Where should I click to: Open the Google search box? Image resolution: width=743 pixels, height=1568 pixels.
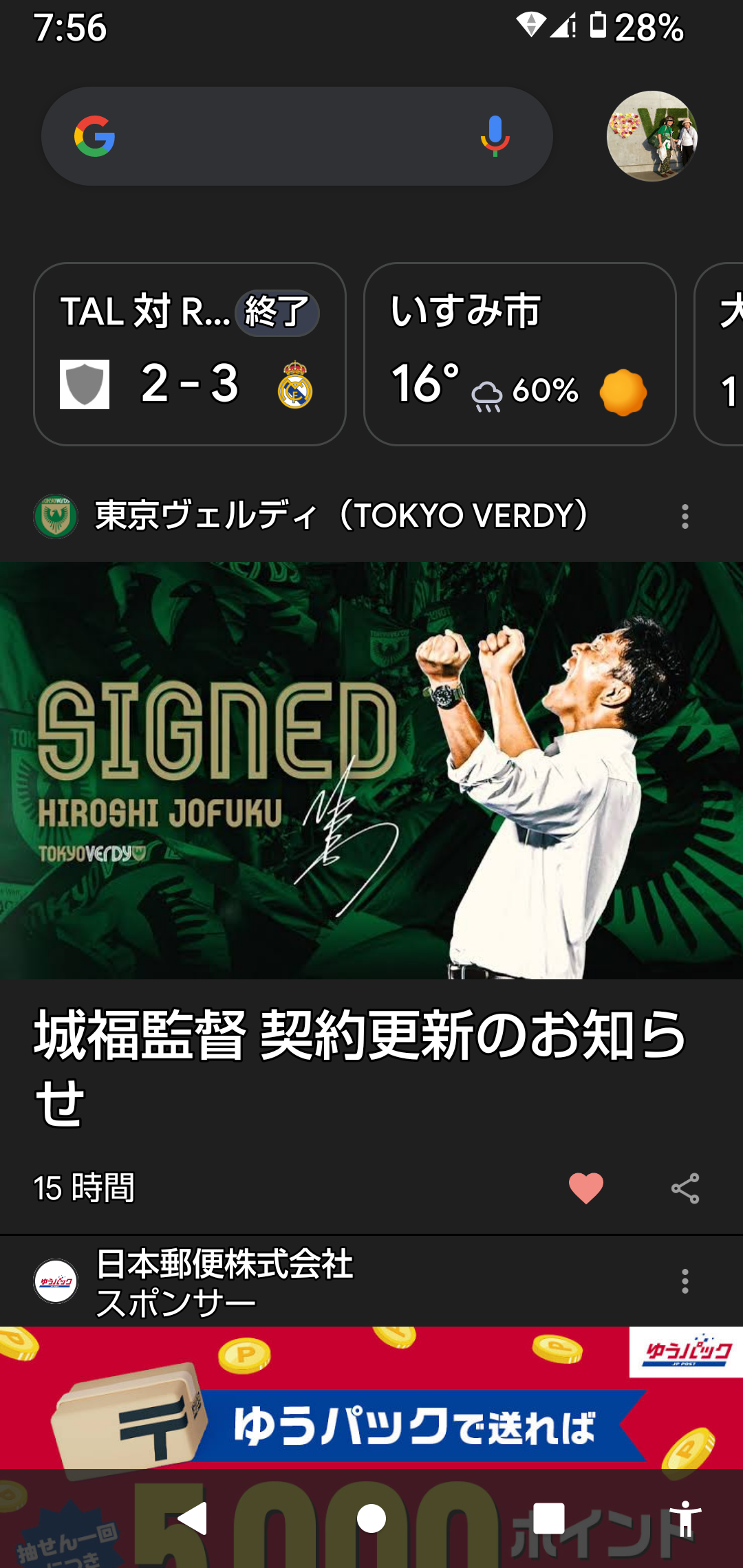coord(275,136)
